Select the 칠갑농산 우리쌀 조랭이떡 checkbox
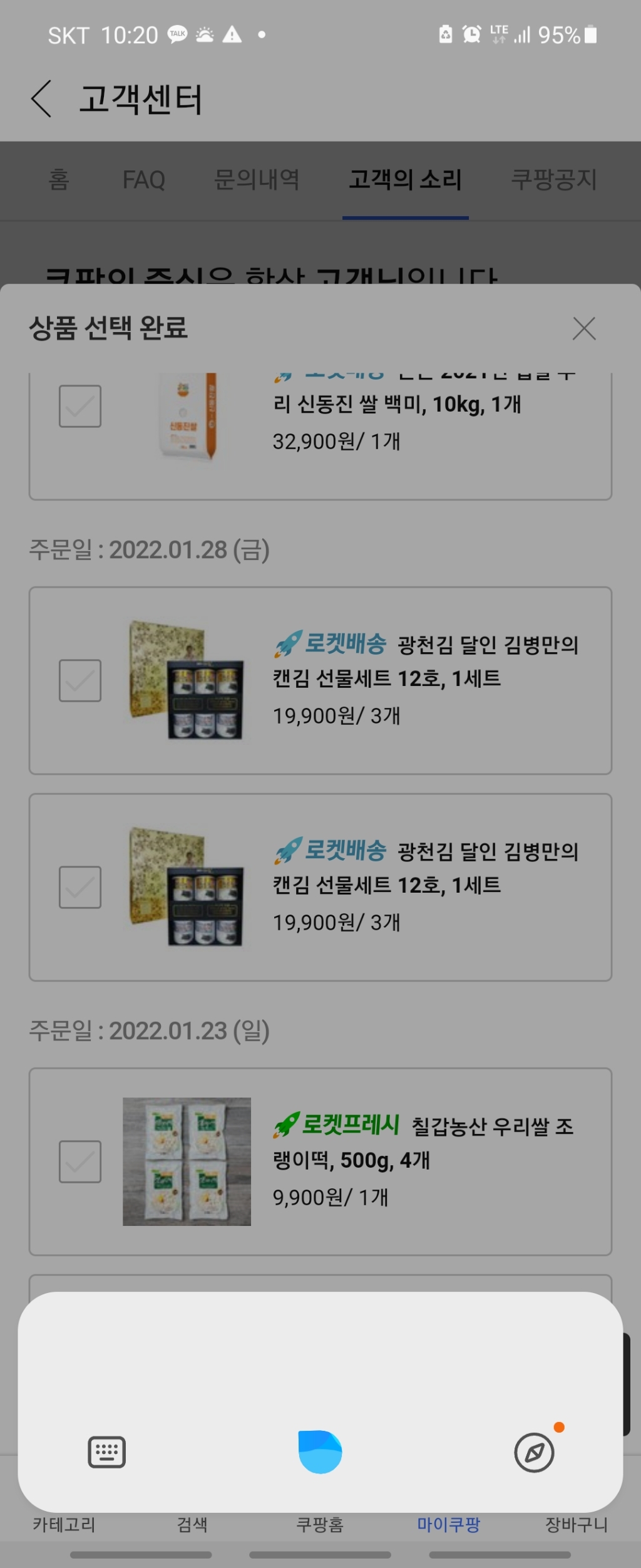The height and width of the screenshot is (1568, 641). tap(80, 1161)
